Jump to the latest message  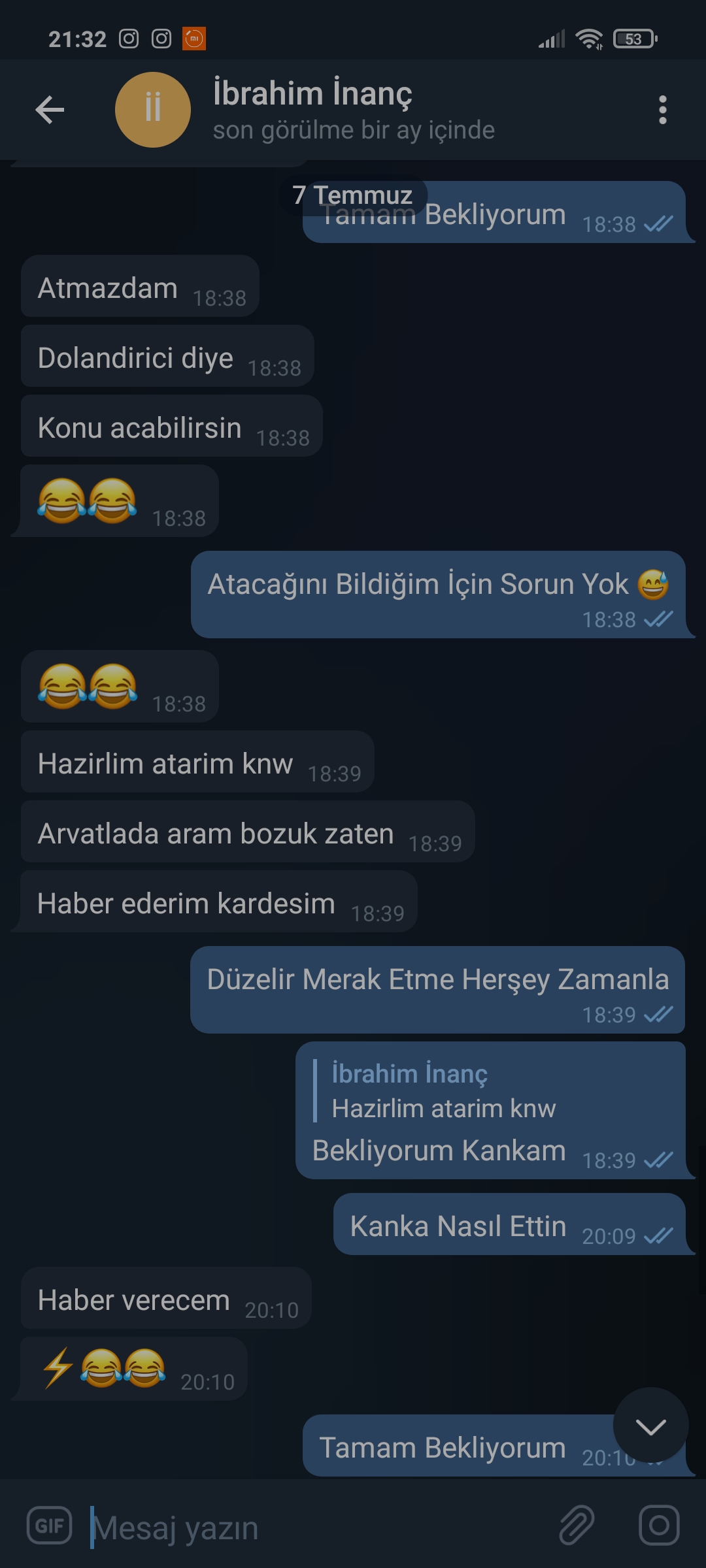tap(650, 1426)
